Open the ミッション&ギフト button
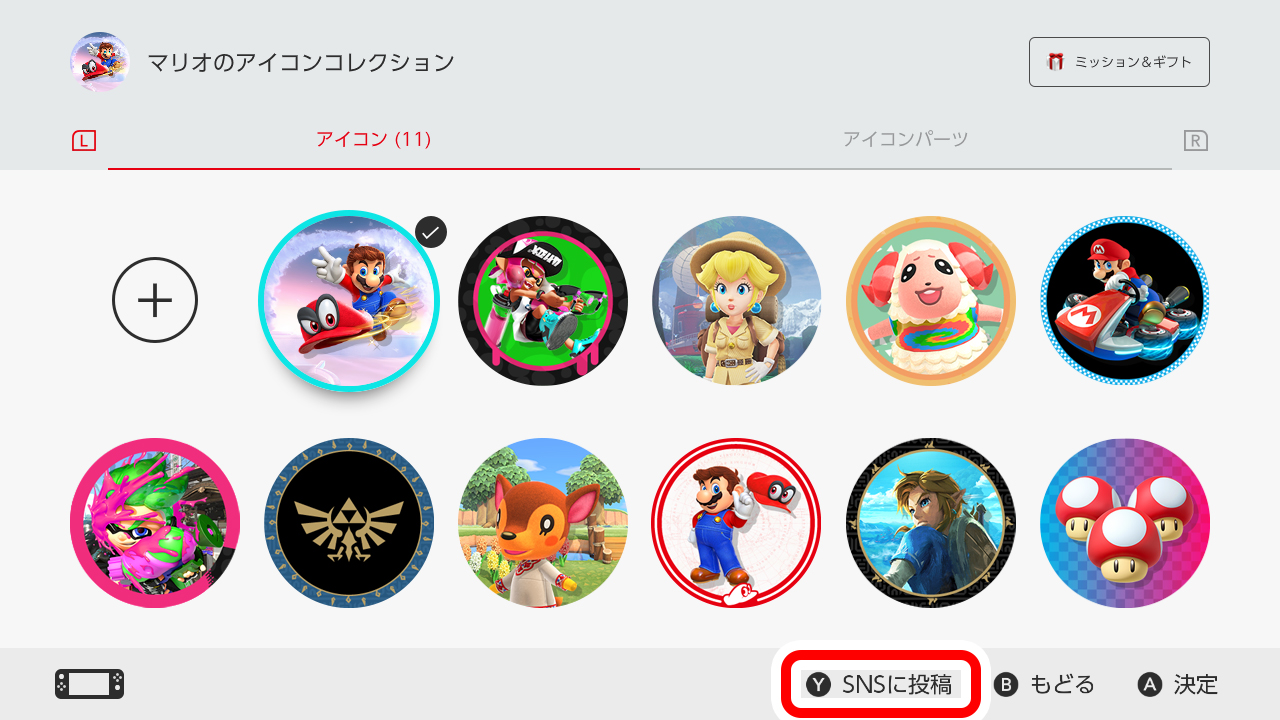The image size is (1280, 720). click(x=1119, y=62)
